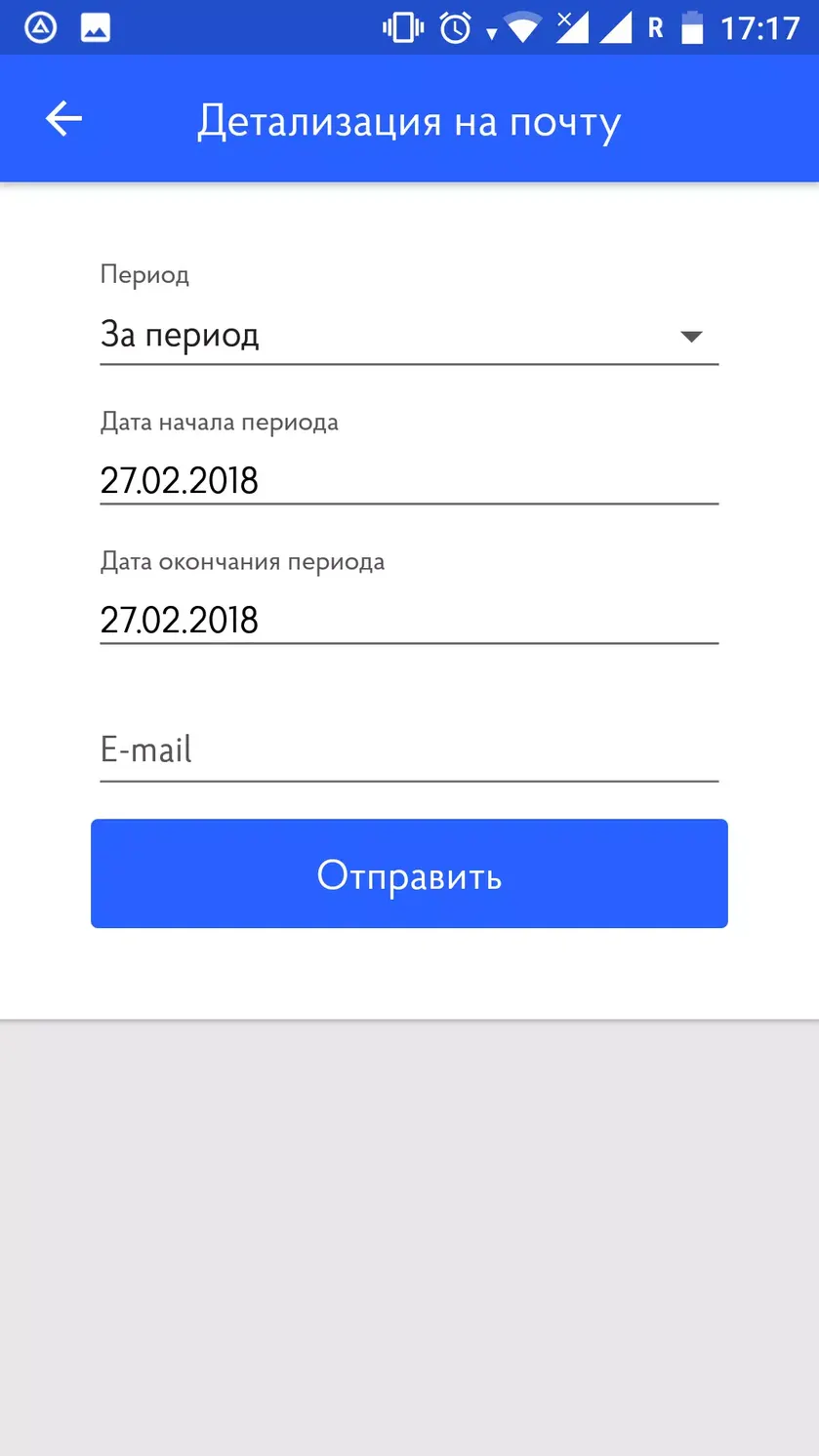Expand the Период dropdown
819x1456 pixels.
coord(409,336)
